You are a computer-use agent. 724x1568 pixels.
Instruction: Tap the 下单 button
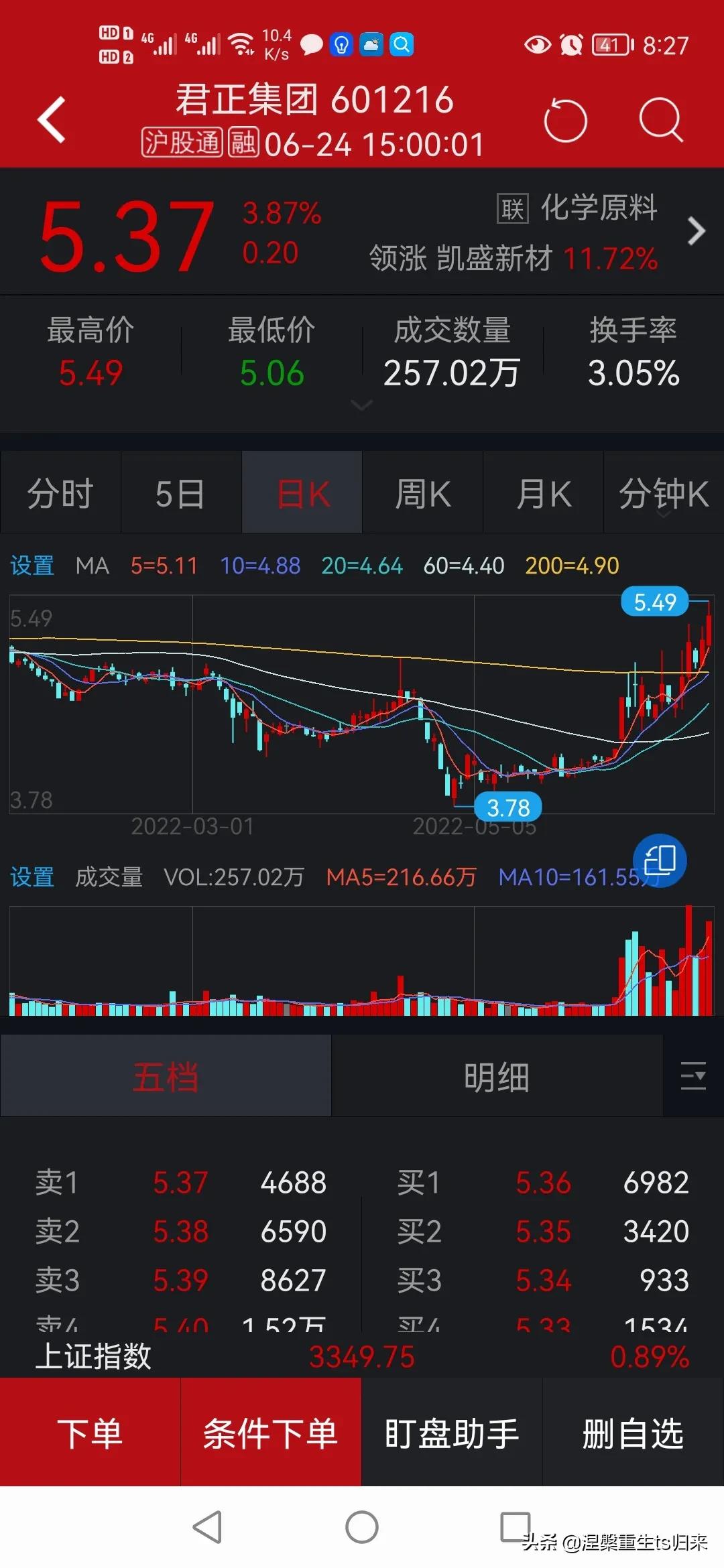click(90, 1433)
